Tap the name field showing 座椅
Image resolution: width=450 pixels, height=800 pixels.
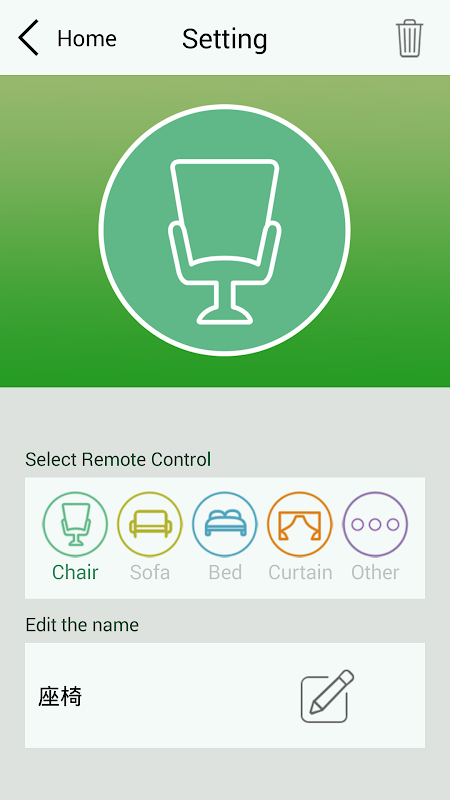pos(224,695)
